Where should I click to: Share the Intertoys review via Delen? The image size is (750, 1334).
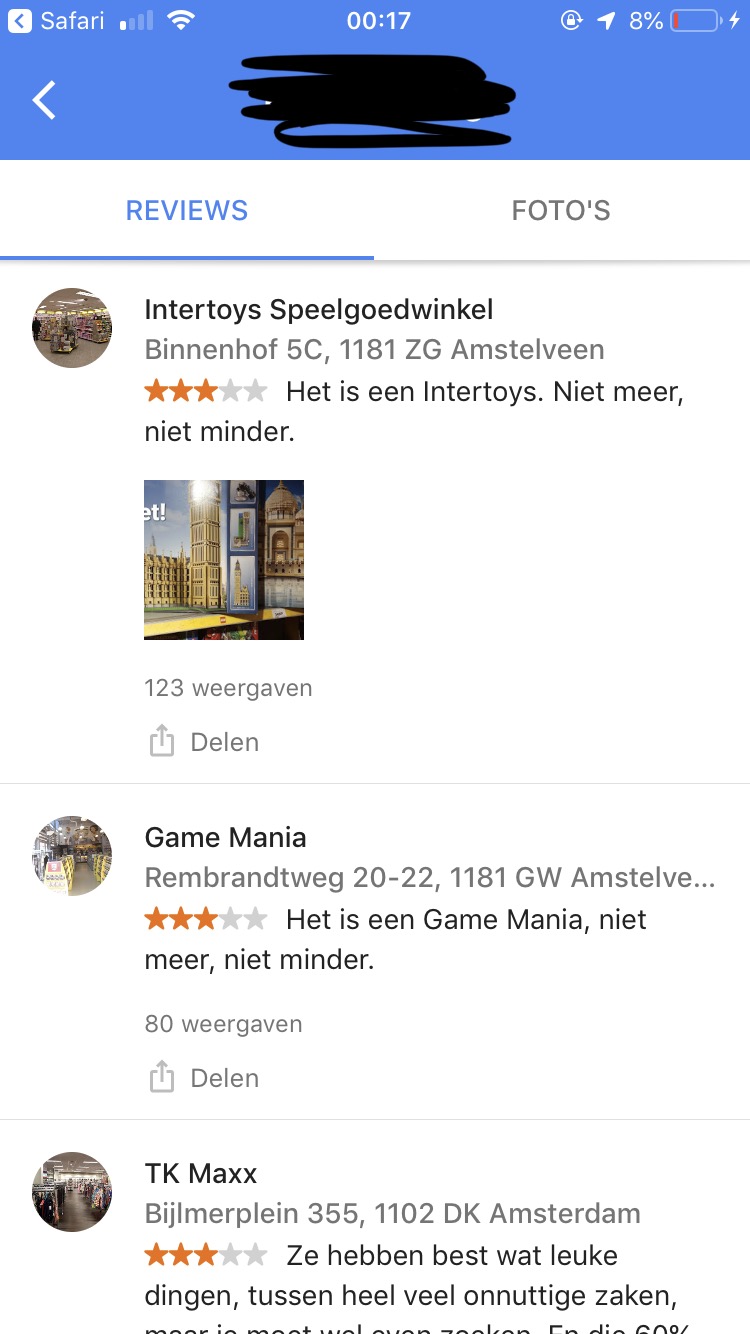204,742
